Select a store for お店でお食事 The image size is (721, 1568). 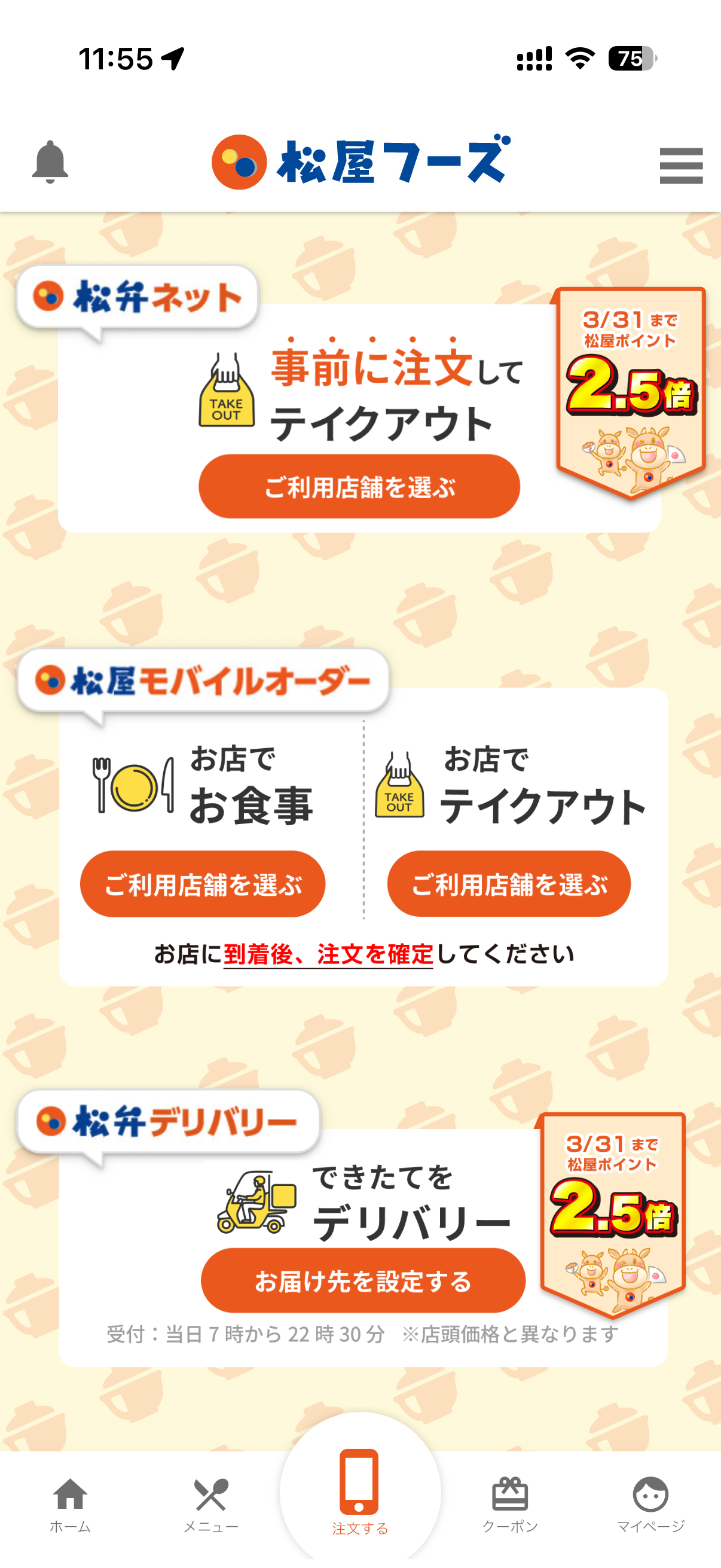(x=203, y=884)
